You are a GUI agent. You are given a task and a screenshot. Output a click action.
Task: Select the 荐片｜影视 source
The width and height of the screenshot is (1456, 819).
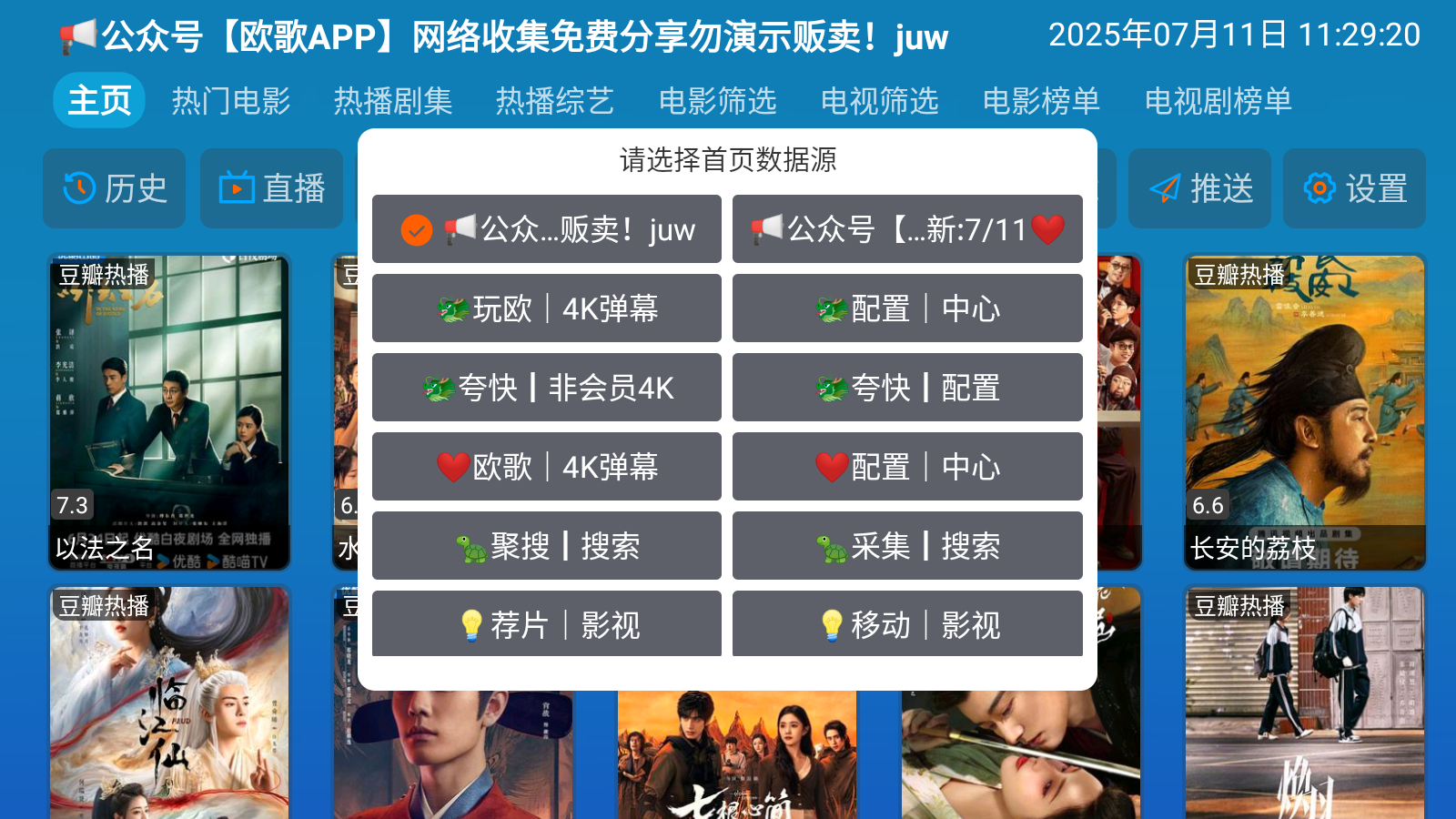pyautogui.click(x=546, y=624)
